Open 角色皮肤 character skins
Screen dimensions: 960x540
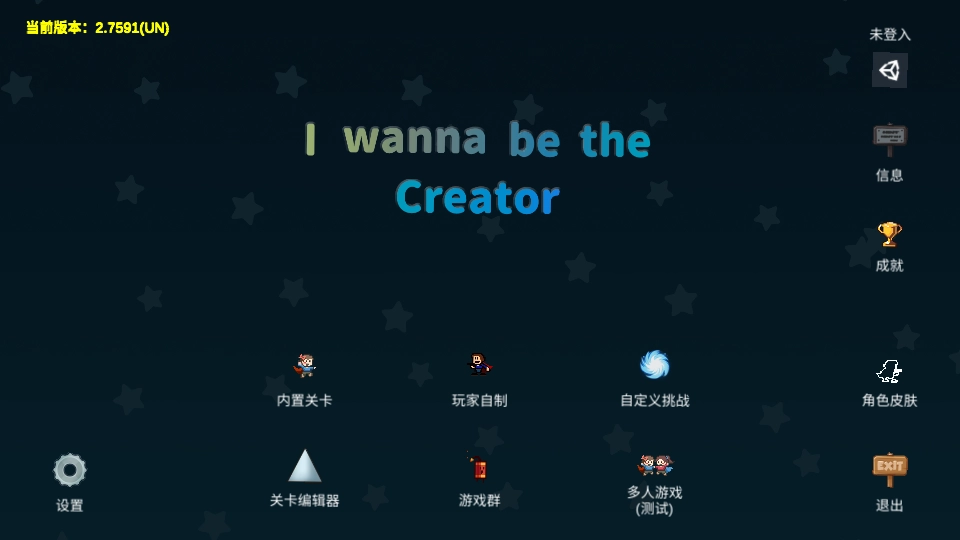pyautogui.click(x=889, y=372)
